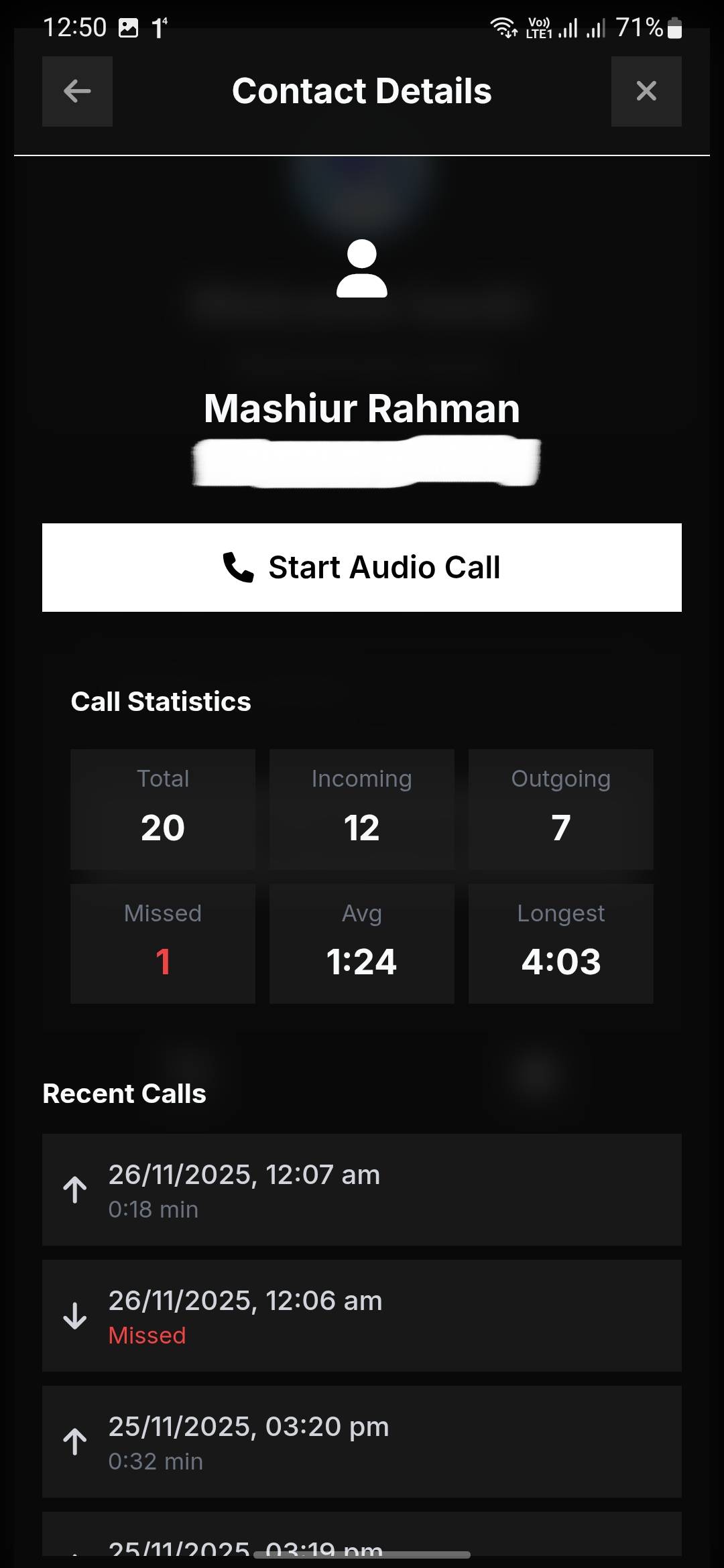View the 25/11/2025, 03:20 pm call
The width and height of the screenshot is (724, 1568).
[362, 1442]
